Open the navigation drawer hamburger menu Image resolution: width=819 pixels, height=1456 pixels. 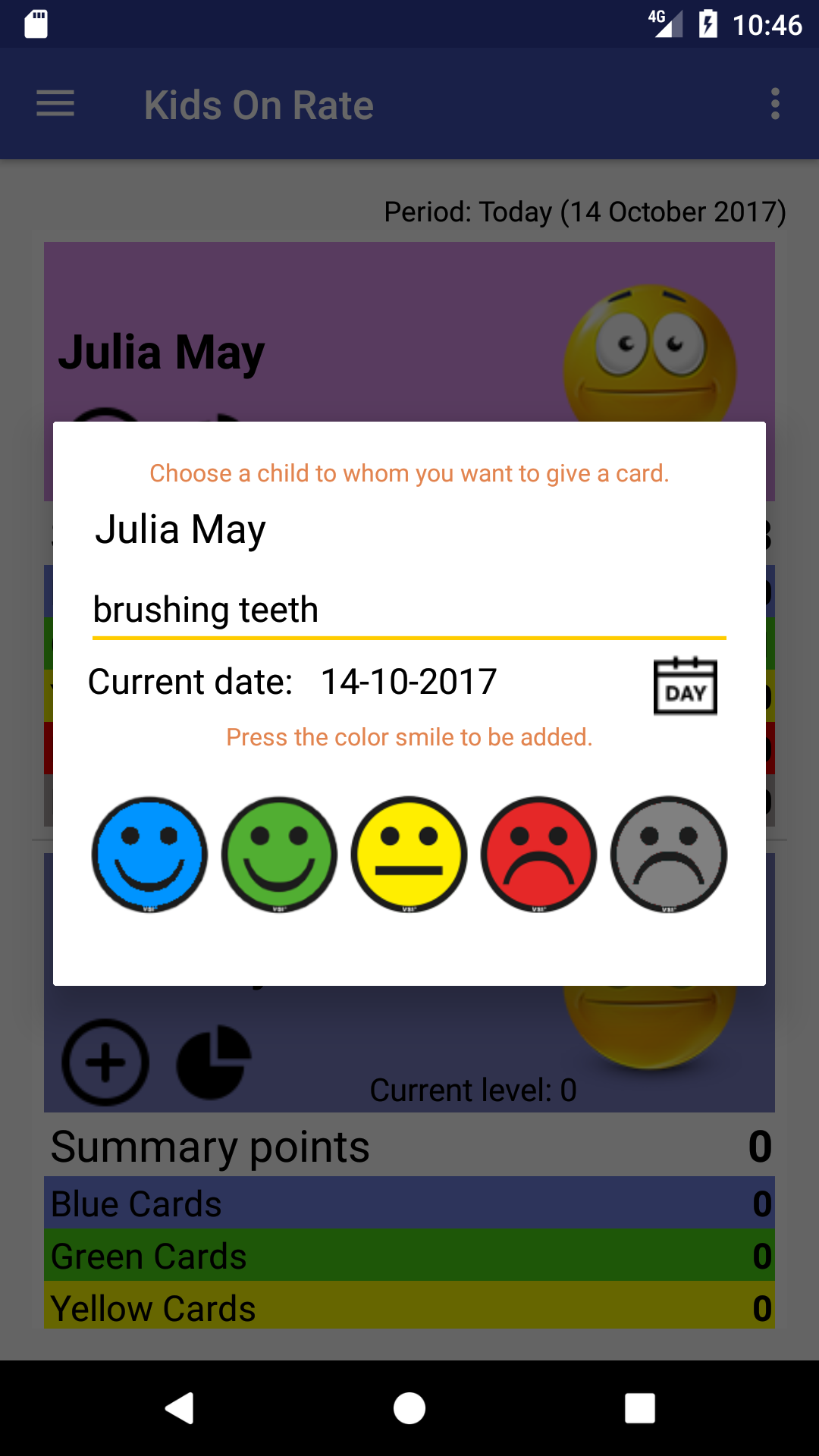(55, 104)
